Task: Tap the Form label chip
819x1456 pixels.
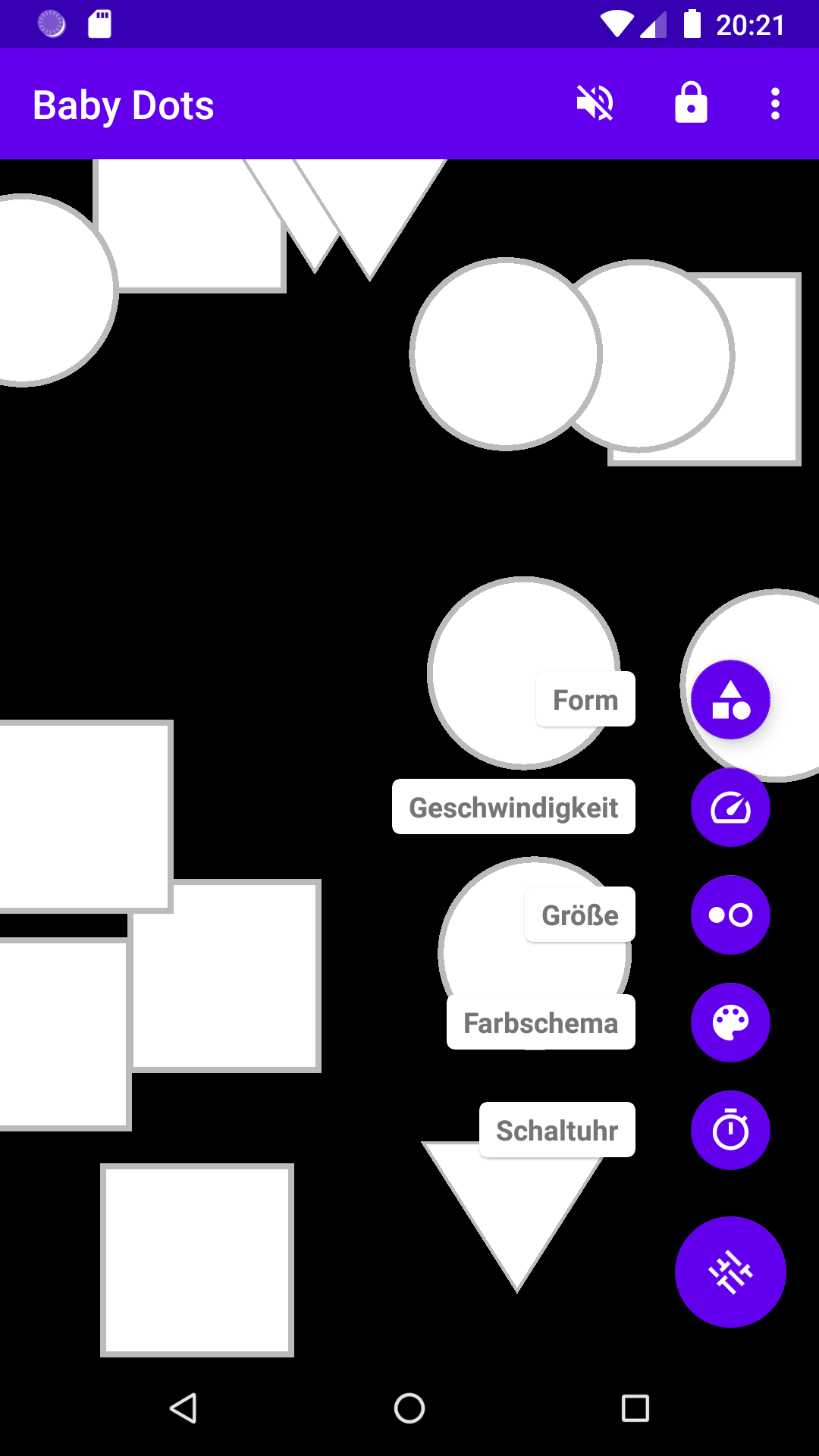Action: (x=585, y=699)
